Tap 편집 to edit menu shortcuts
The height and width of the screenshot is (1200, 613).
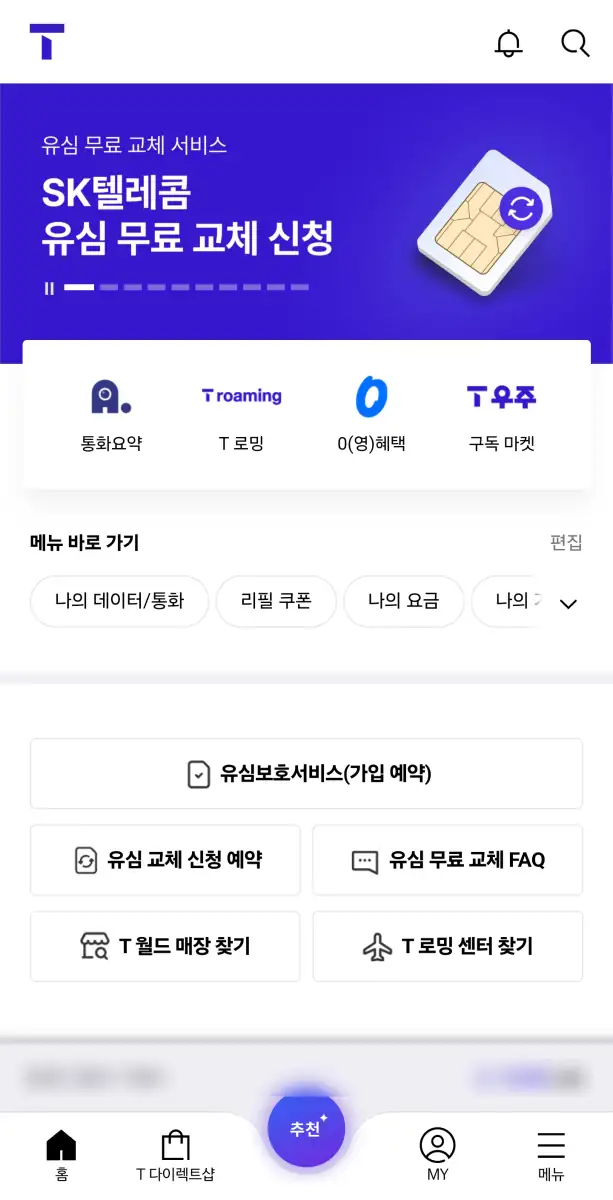tap(566, 542)
